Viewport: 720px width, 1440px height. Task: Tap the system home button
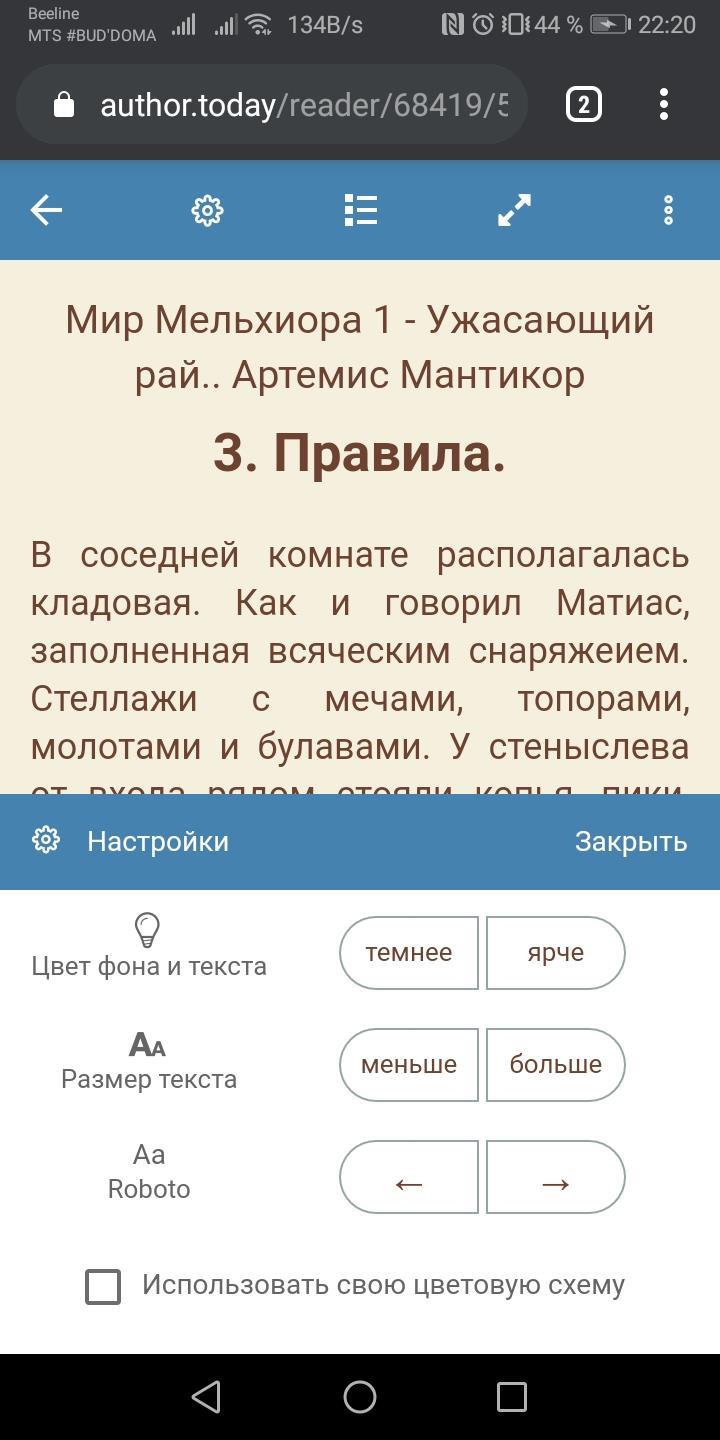click(360, 1397)
